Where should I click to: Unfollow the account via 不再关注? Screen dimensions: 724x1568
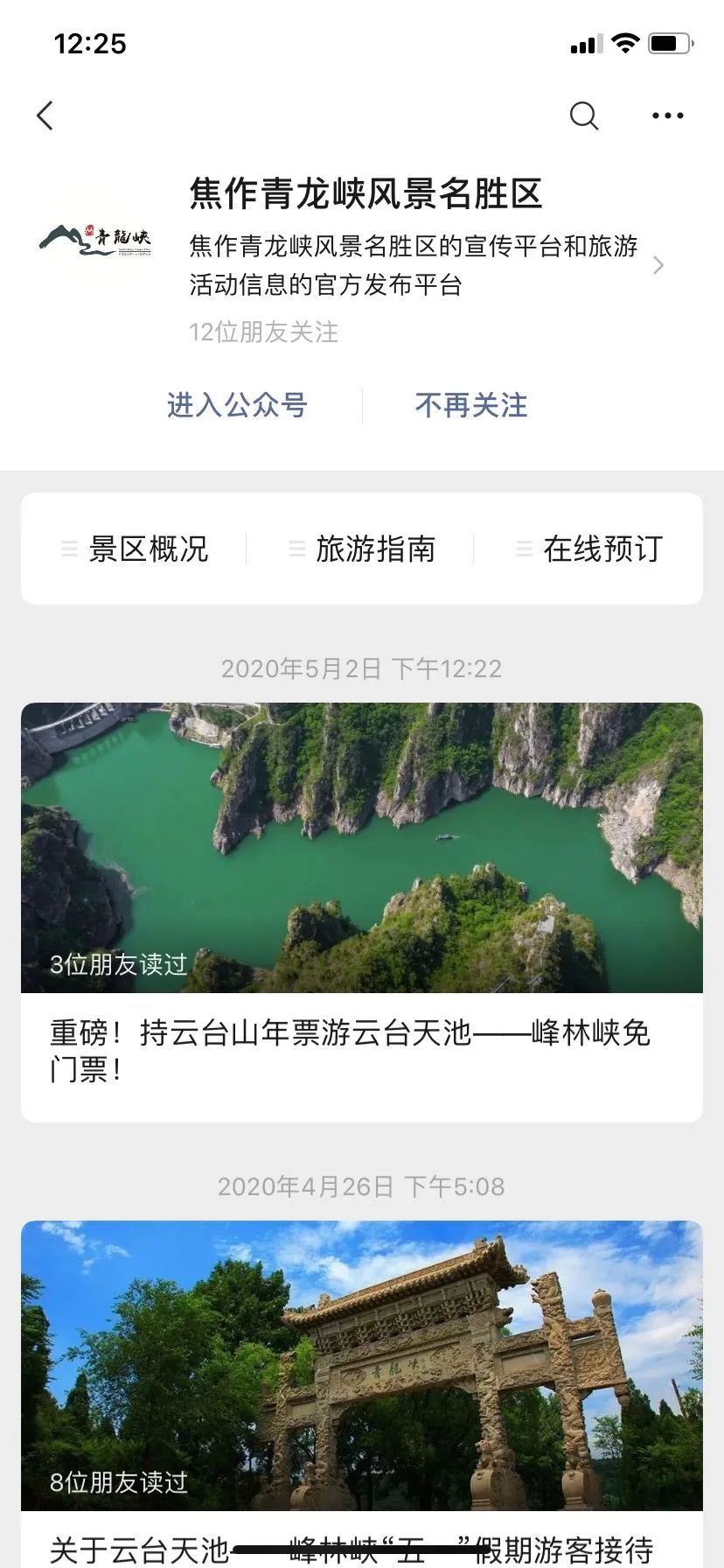[471, 405]
